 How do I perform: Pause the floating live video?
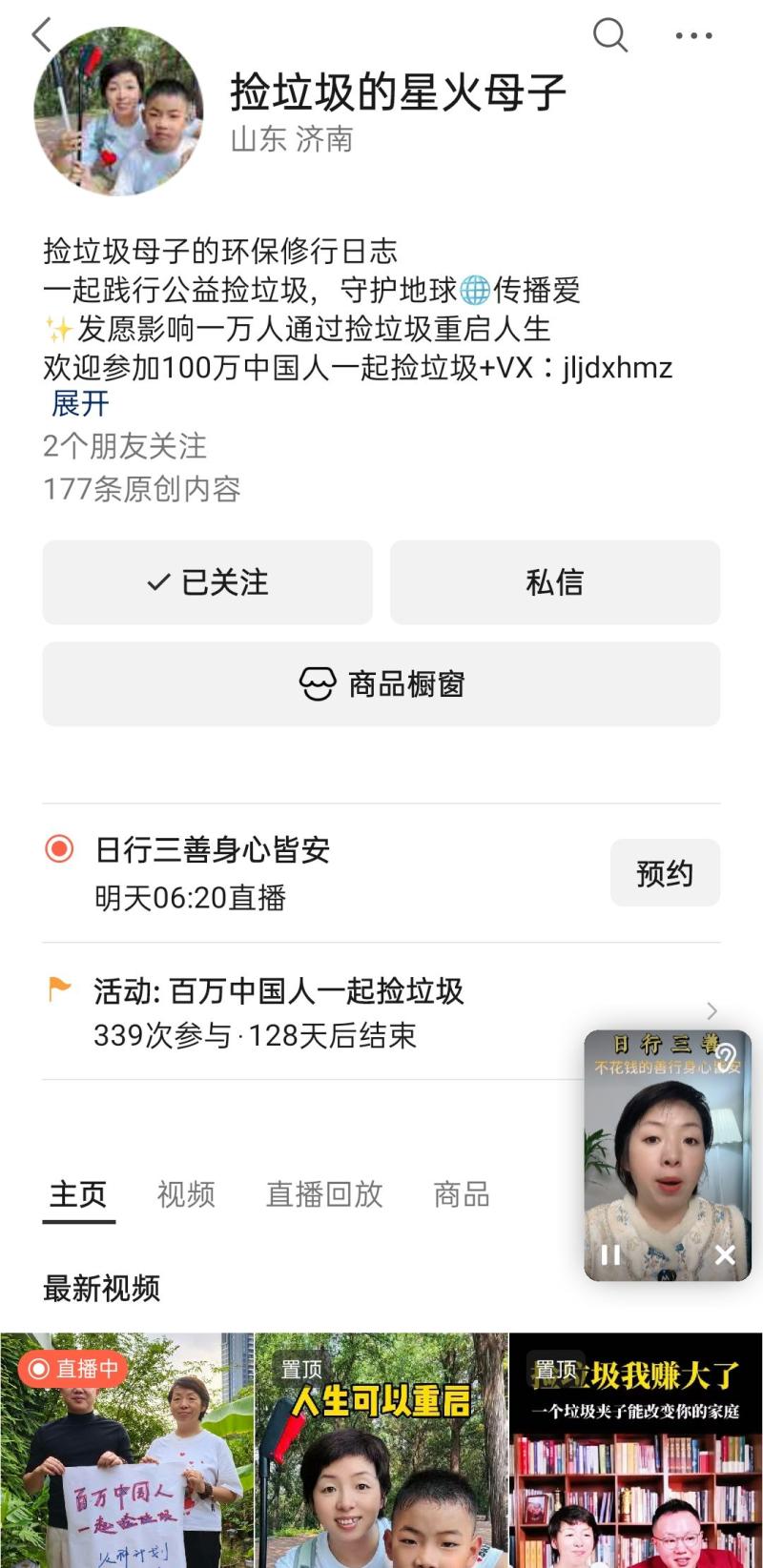610,1254
